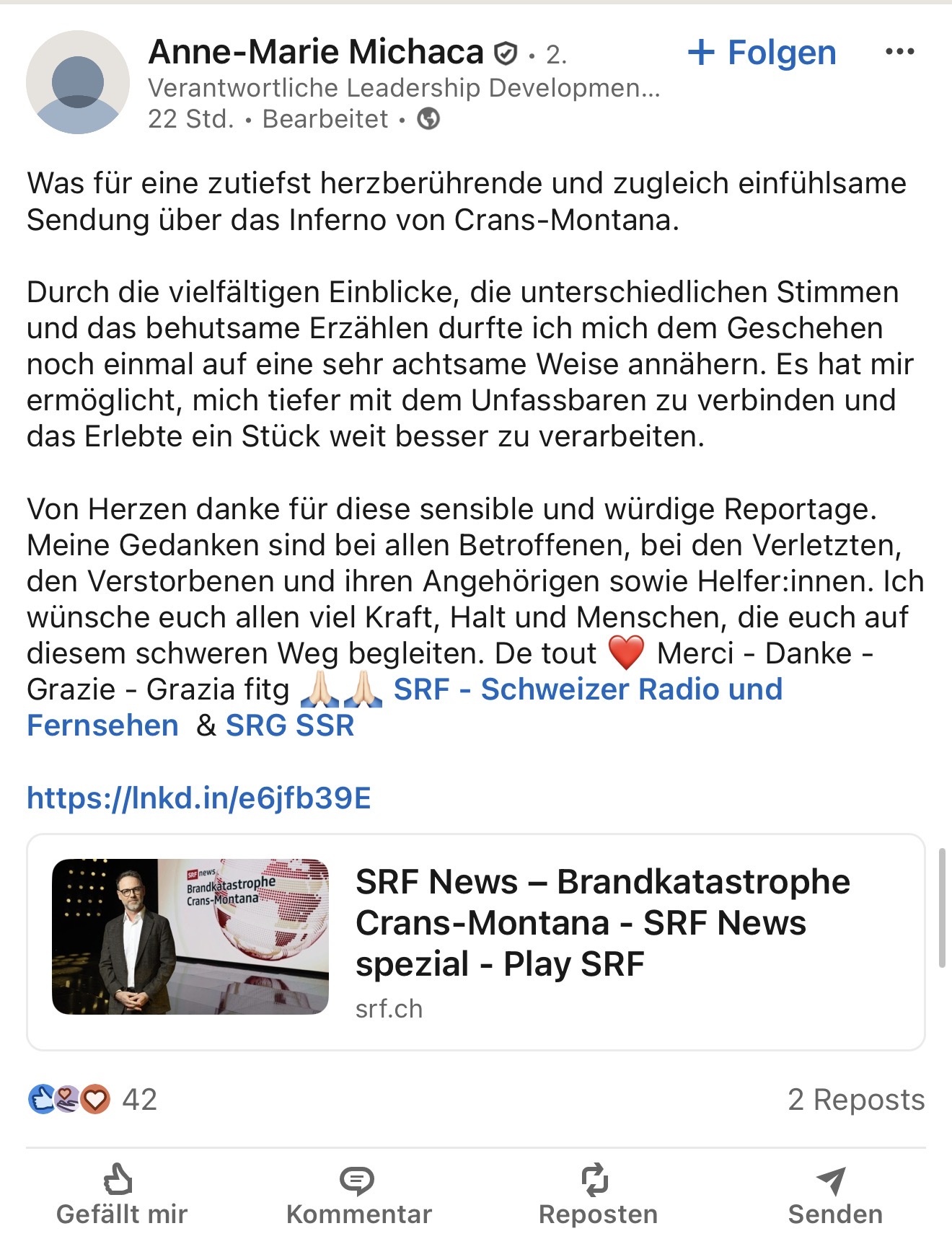Viewport: 952px width, 1244px height.
Task: Open the post's three-dot overflow menu
Action: pyautogui.click(x=899, y=52)
